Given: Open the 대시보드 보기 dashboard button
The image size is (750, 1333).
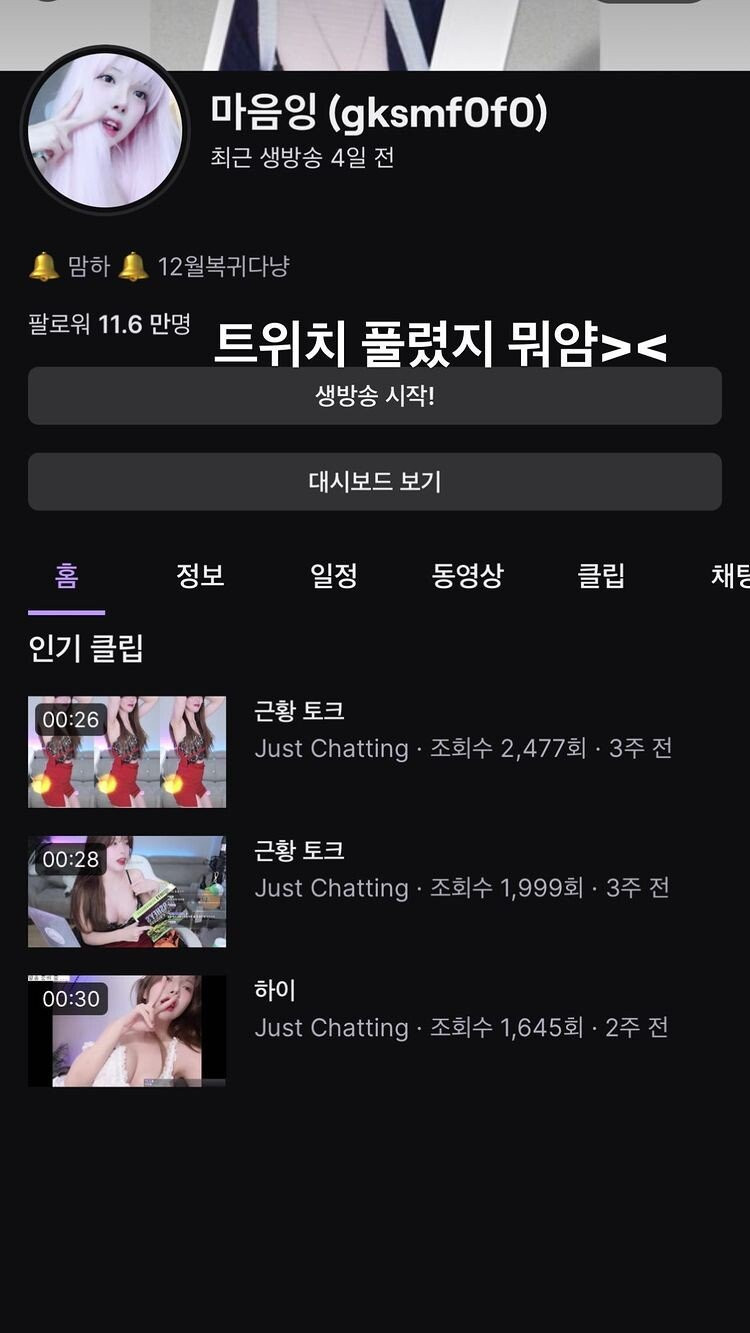Looking at the screenshot, I should [x=374, y=482].
